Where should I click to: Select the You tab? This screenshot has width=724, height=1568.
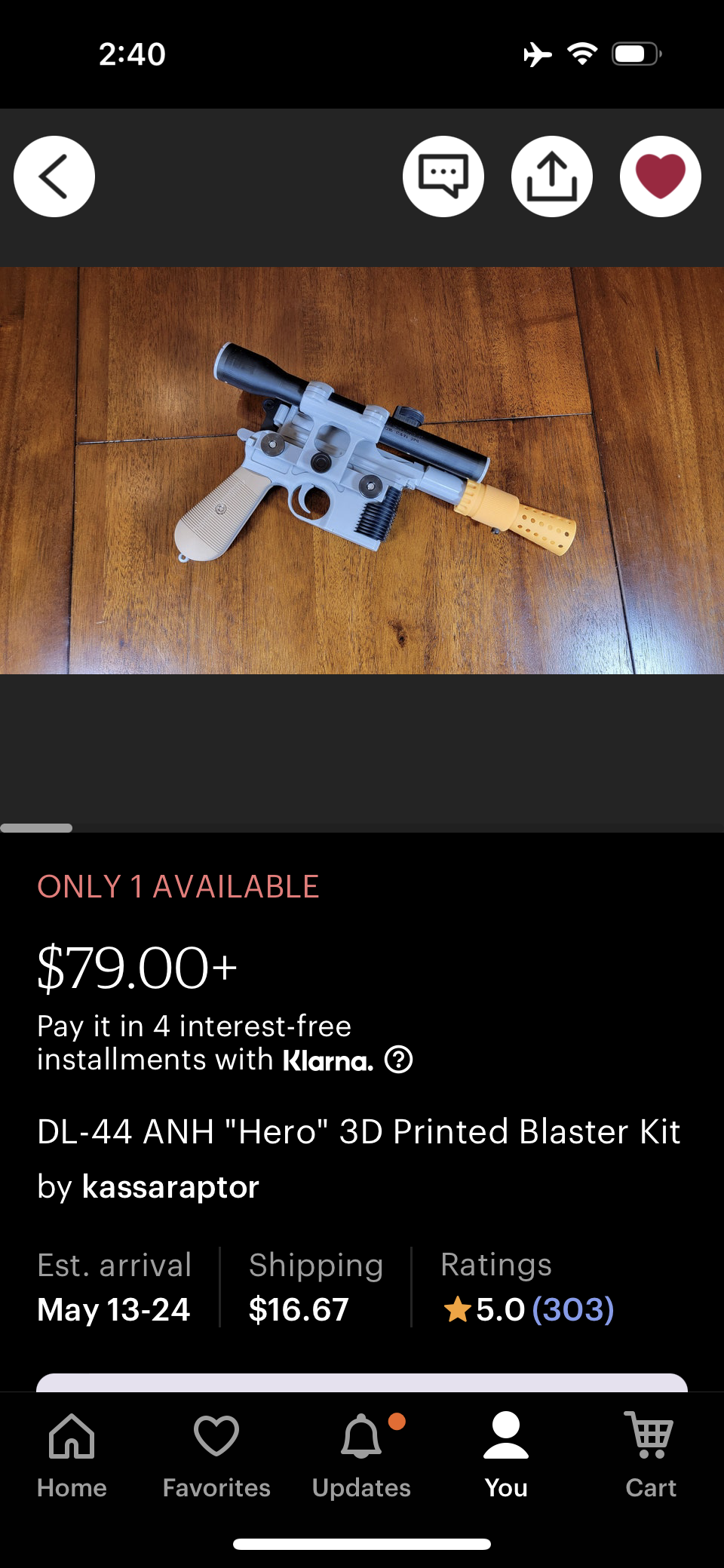pos(506,1456)
